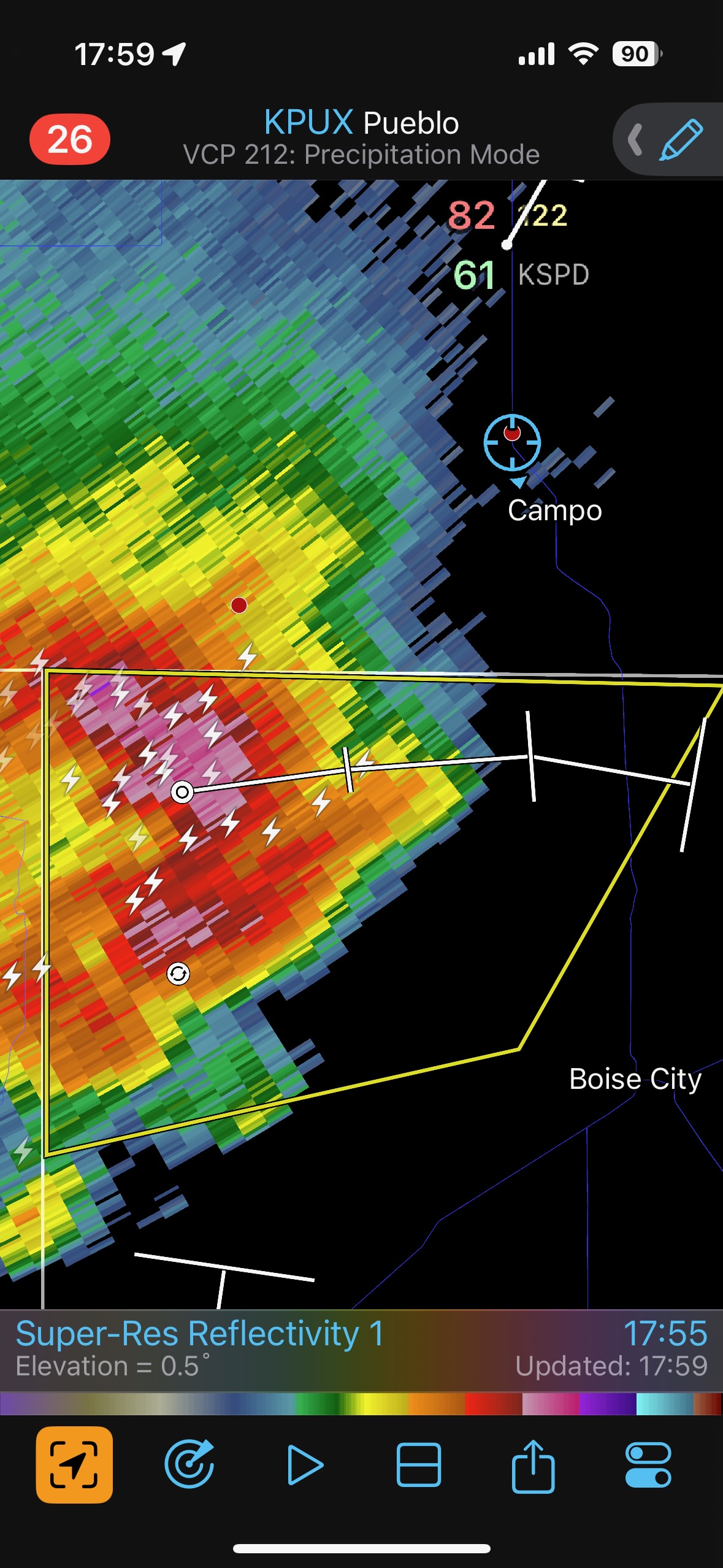The height and width of the screenshot is (1568, 723).
Task: Open the drawing pencil tool
Action: click(x=681, y=140)
